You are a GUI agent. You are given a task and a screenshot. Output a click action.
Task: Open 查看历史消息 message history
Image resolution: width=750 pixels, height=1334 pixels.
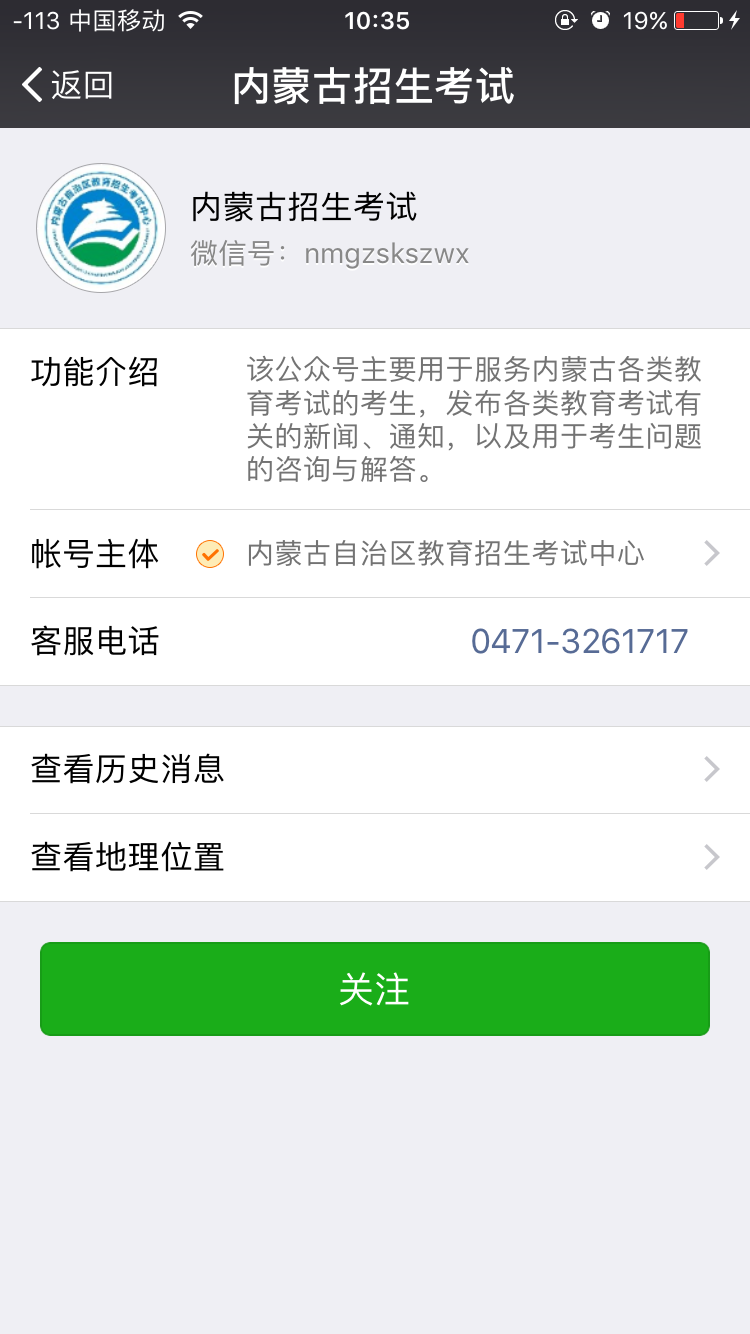[x=375, y=769]
